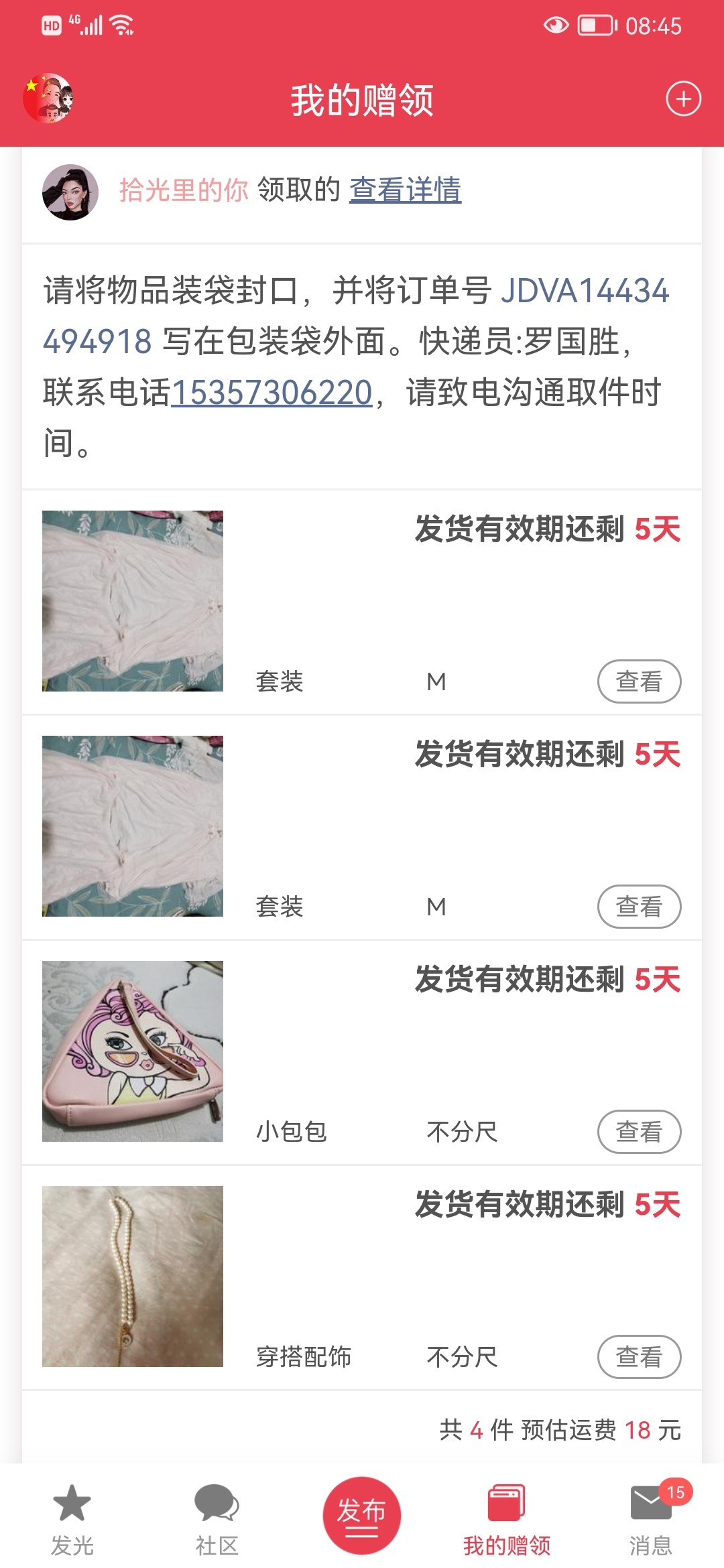The image size is (724, 1568).
Task: Tap 查看 for the 穿搭配饰 item
Action: pos(639,1357)
